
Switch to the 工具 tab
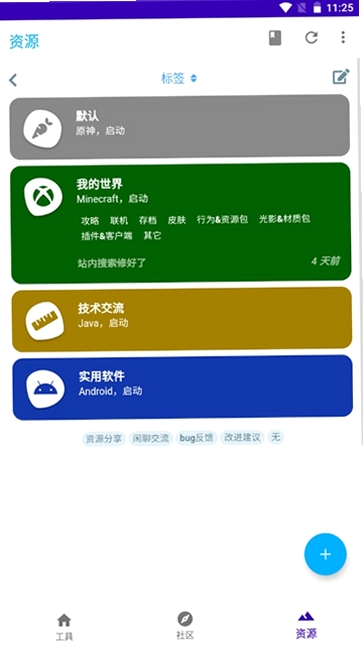(64, 627)
